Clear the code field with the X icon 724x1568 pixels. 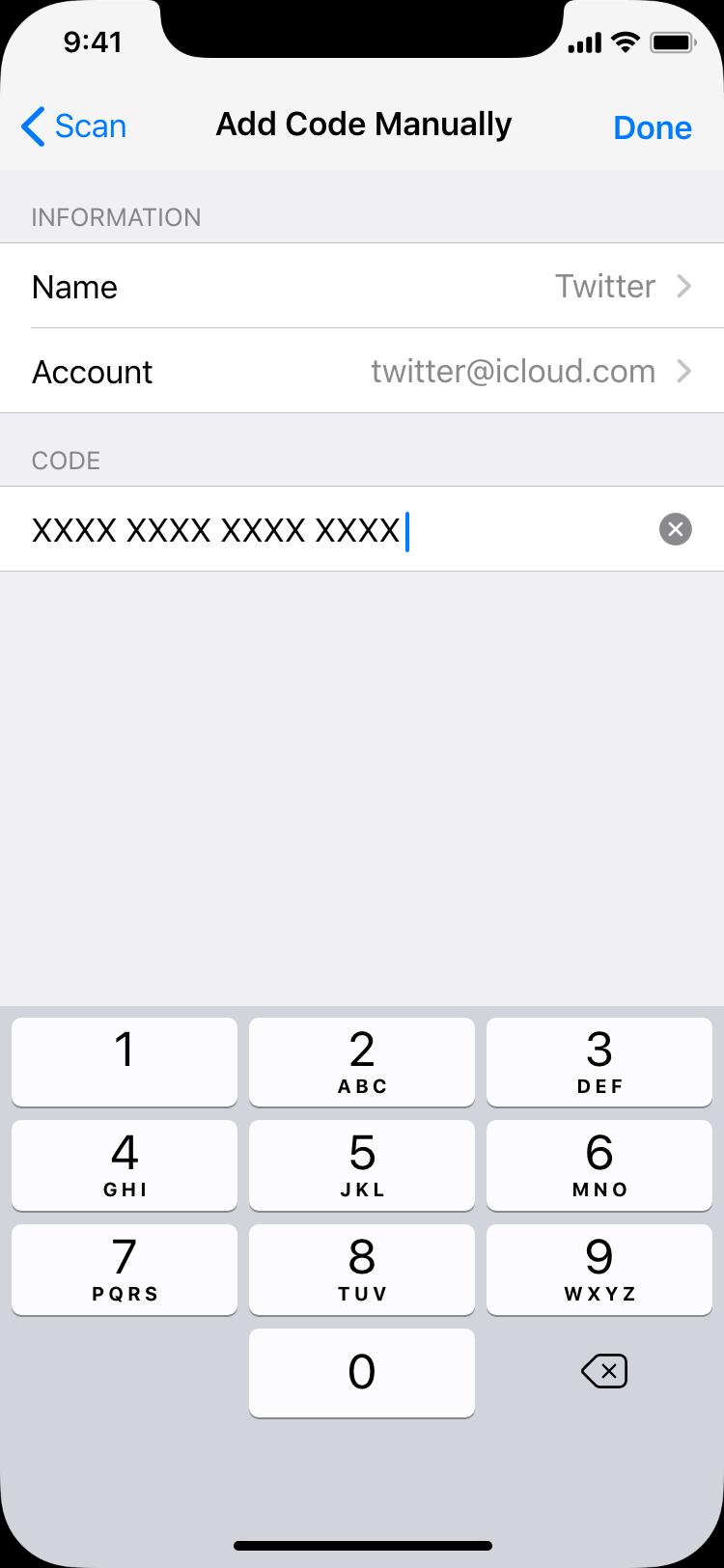(675, 529)
